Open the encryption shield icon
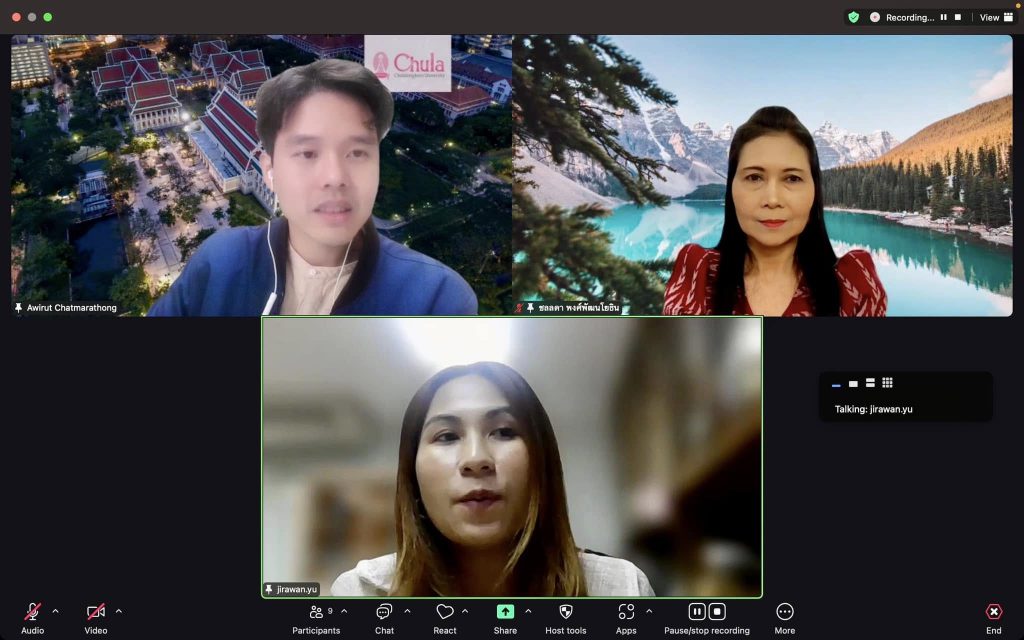The height and width of the screenshot is (640, 1024). click(x=853, y=17)
